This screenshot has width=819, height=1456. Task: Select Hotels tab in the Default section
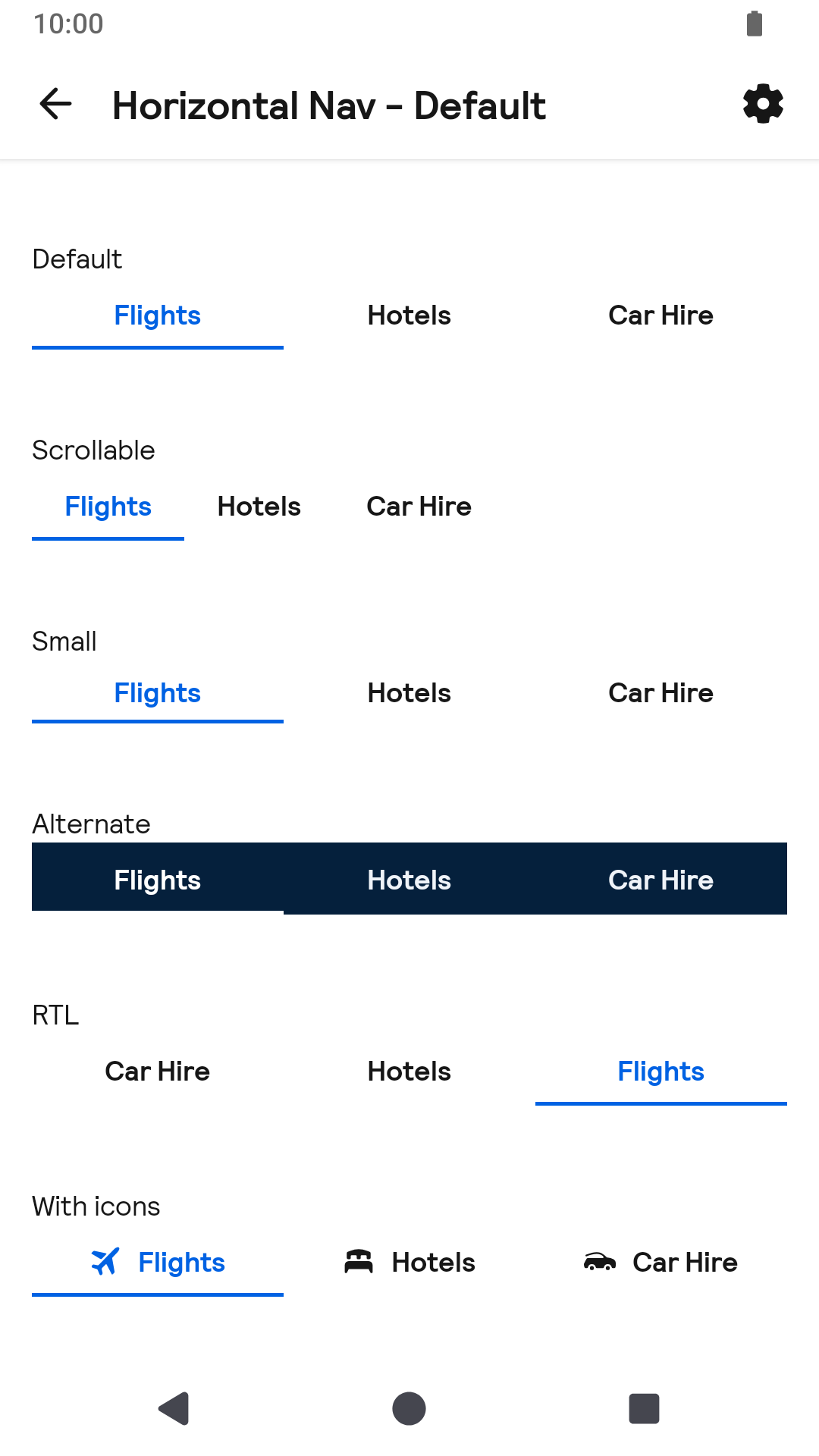tap(409, 315)
